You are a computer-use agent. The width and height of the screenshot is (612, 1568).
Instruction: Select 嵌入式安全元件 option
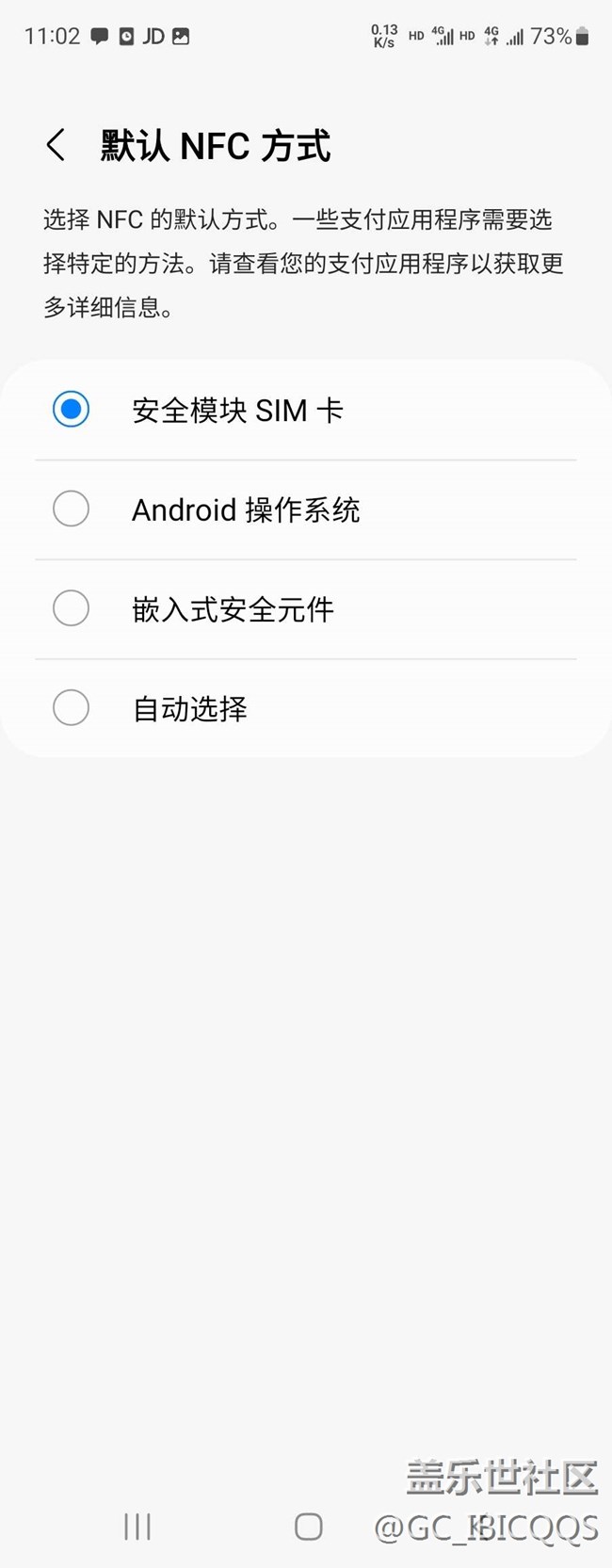click(x=72, y=609)
